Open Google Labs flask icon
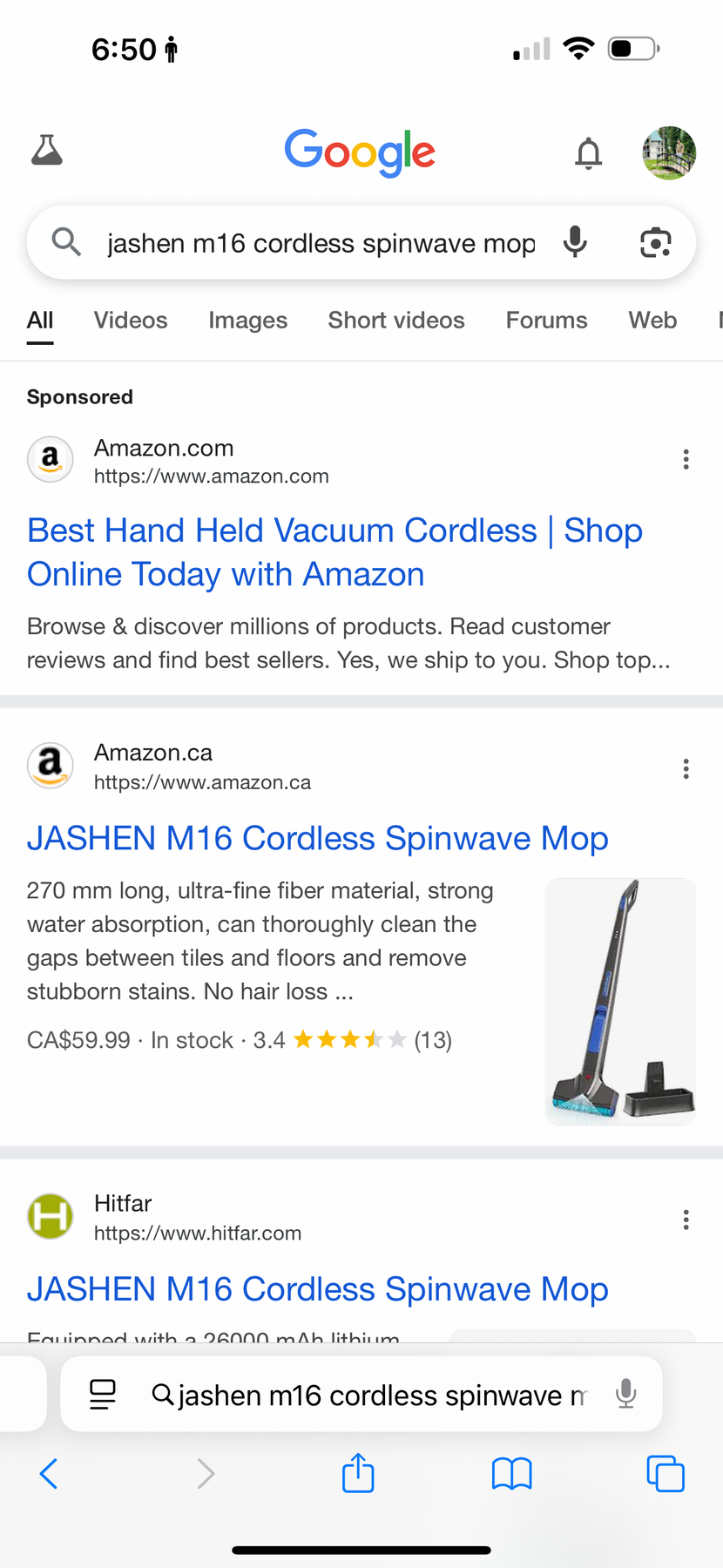 pos(47,151)
